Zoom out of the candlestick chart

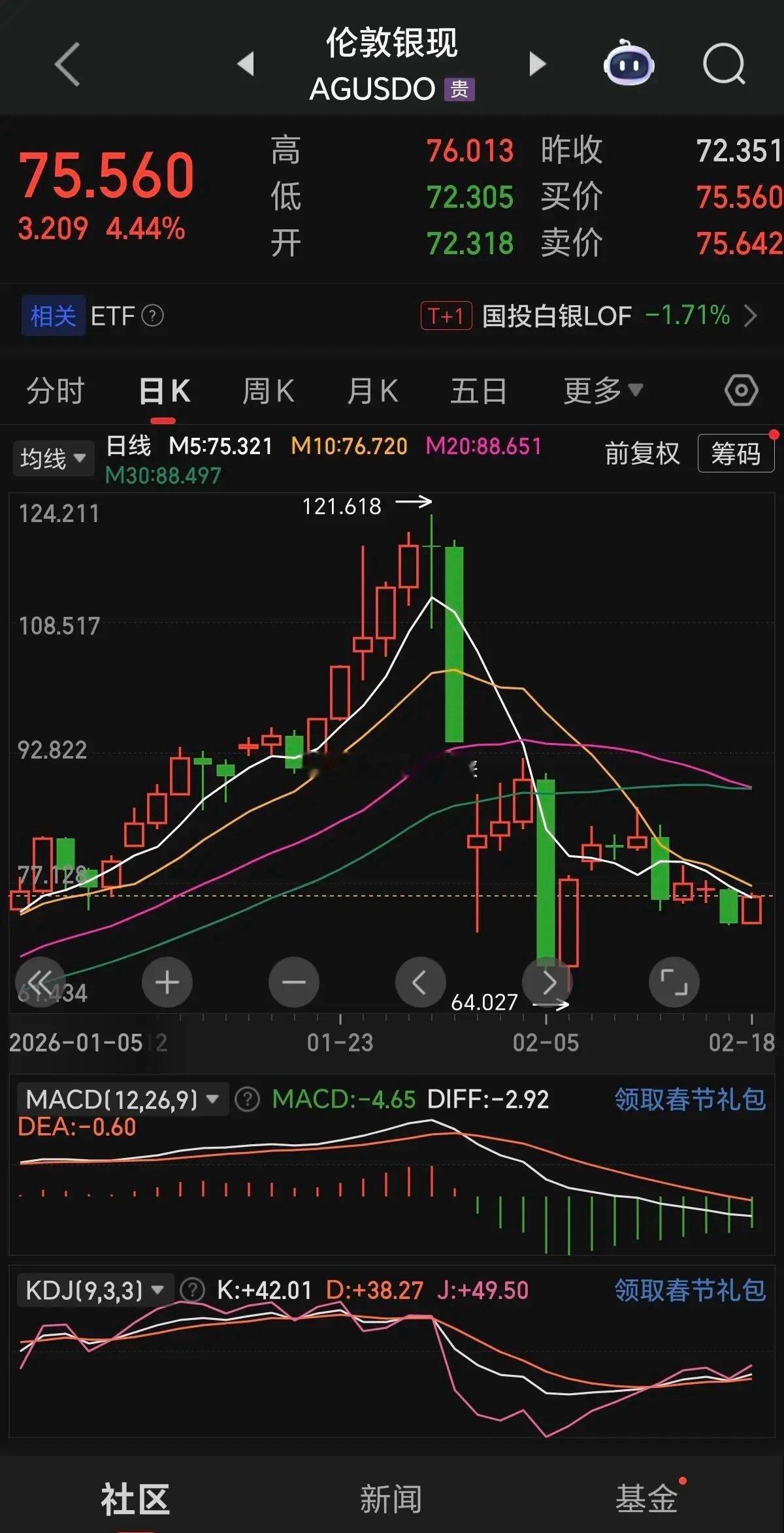pos(294,981)
